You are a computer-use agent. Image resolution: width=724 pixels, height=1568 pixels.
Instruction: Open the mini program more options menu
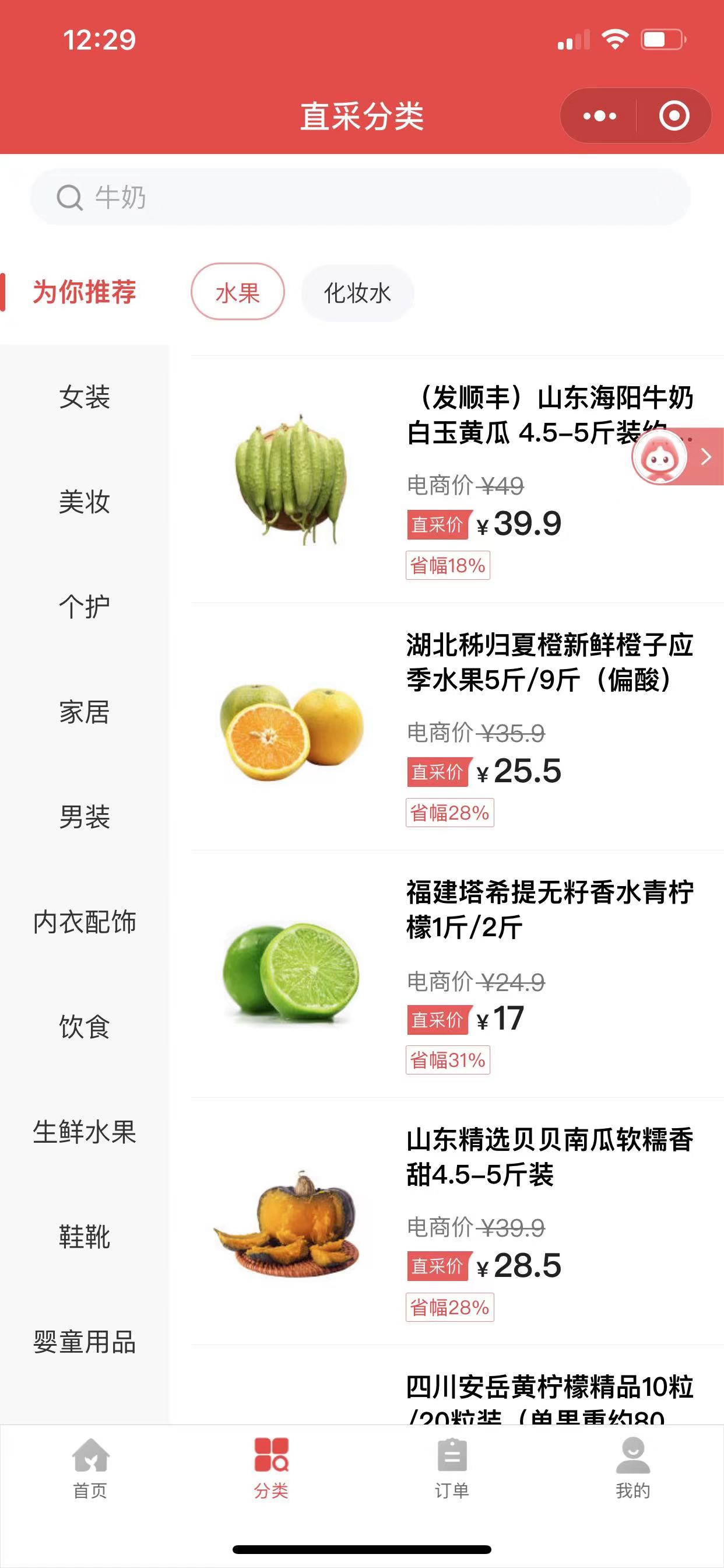(599, 116)
